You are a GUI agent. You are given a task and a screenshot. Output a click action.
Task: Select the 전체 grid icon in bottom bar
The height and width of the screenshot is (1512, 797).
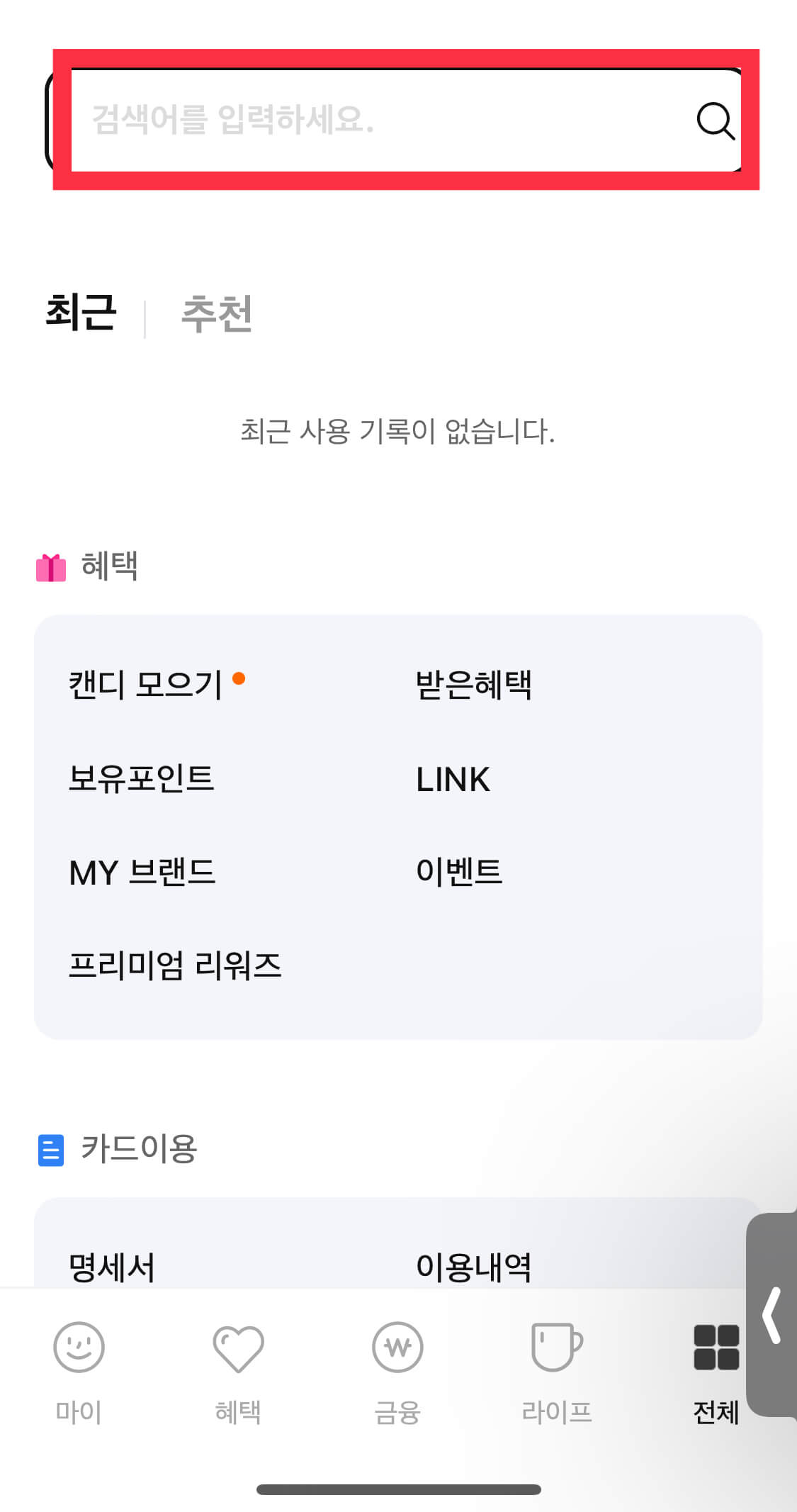(x=716, y=1347)
